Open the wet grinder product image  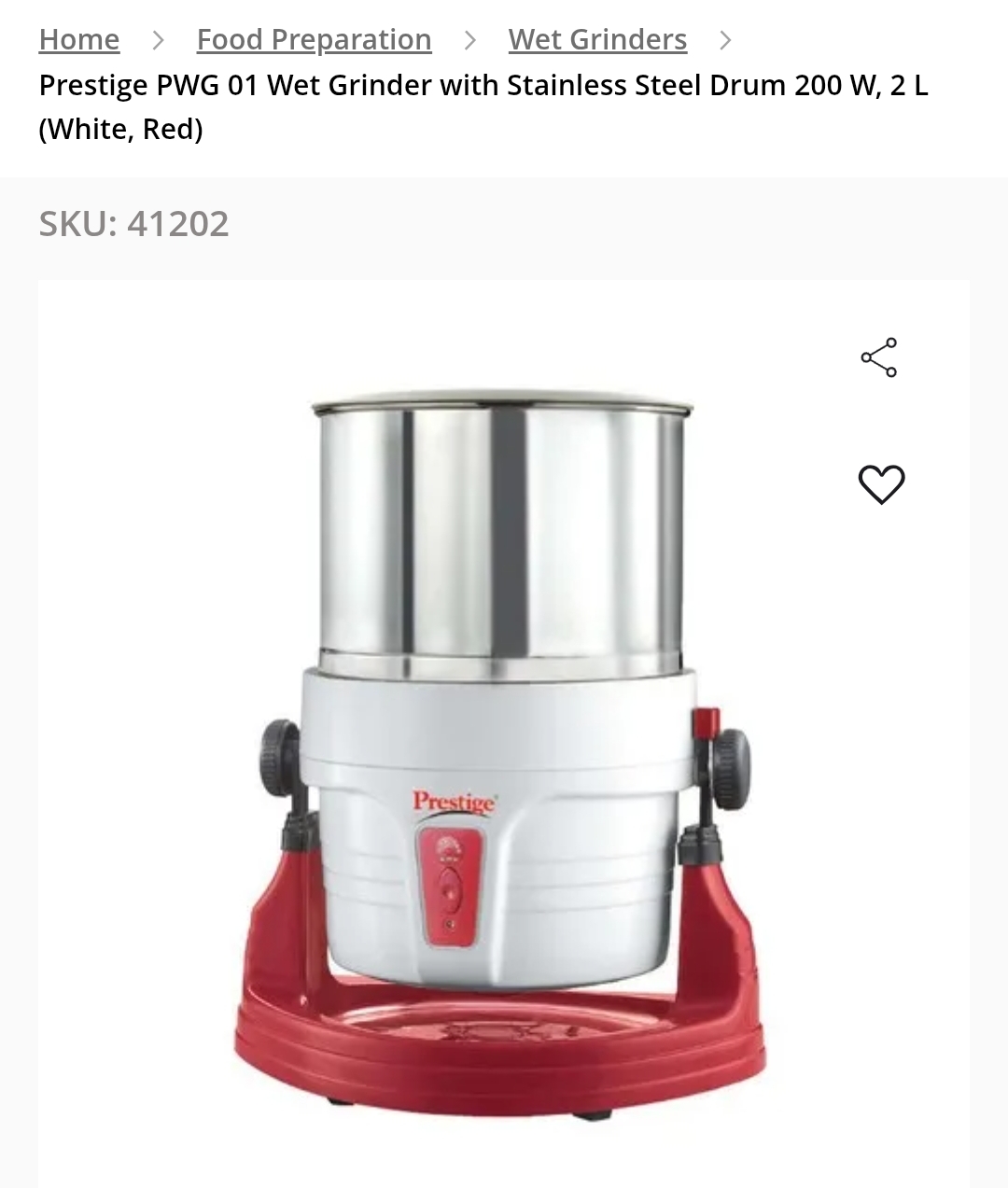click(500, 747)
